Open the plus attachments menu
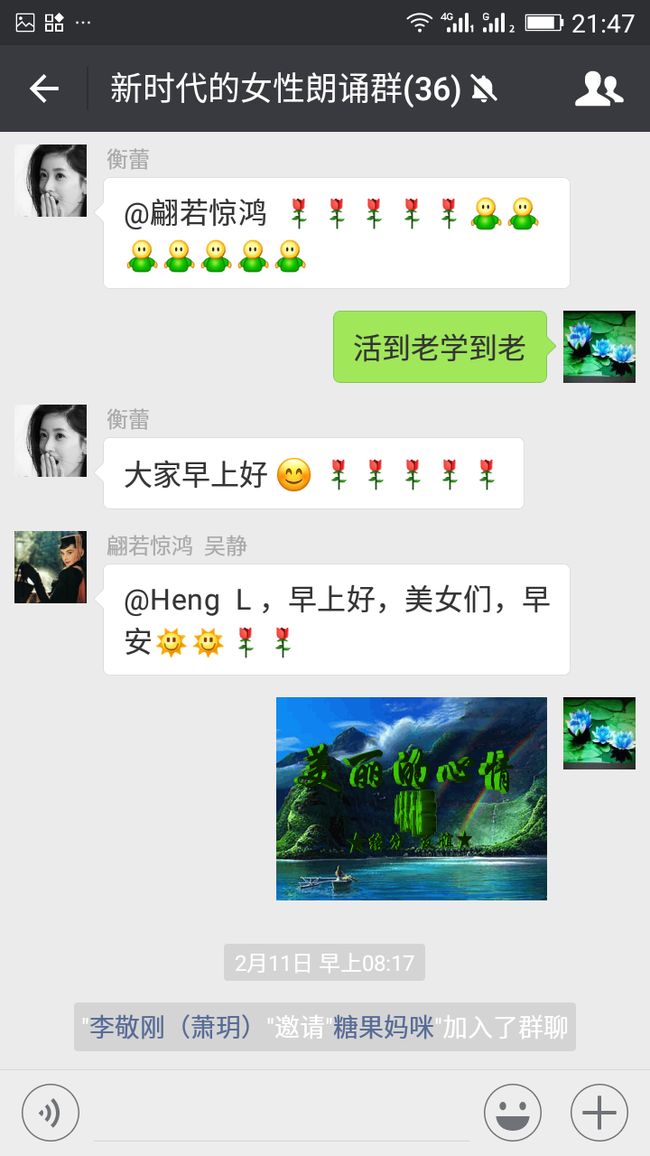 [599, 1113]
